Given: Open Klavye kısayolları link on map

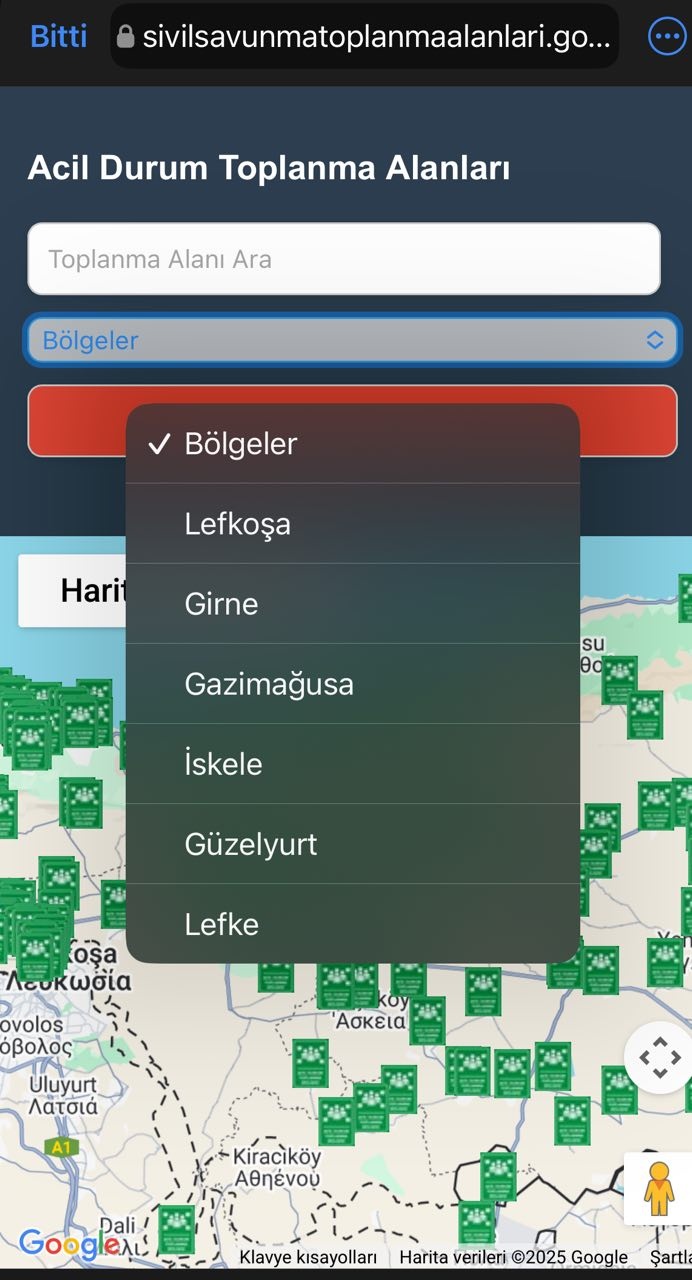Looking at the screenshot, I should [308, 1257].
